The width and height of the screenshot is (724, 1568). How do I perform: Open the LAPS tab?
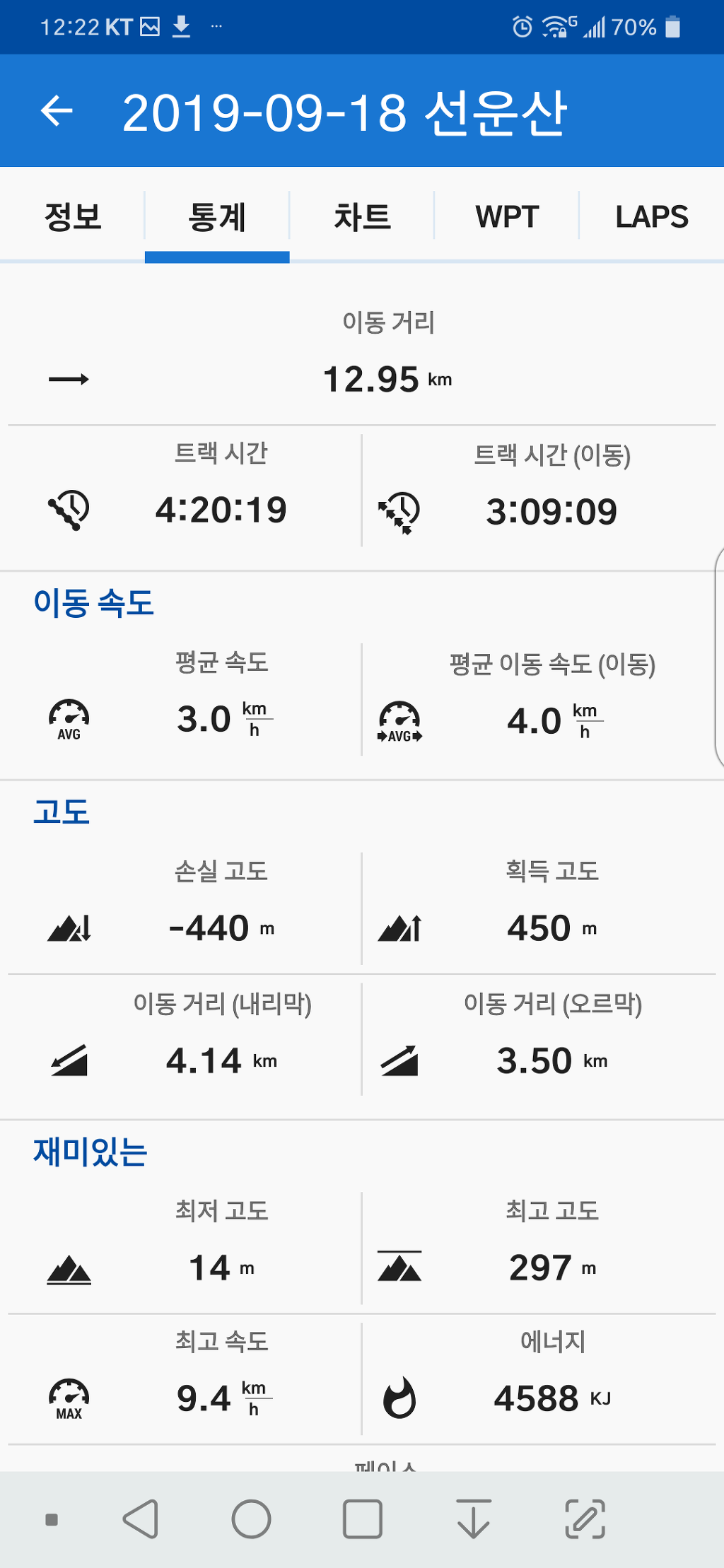pos(651,216)
